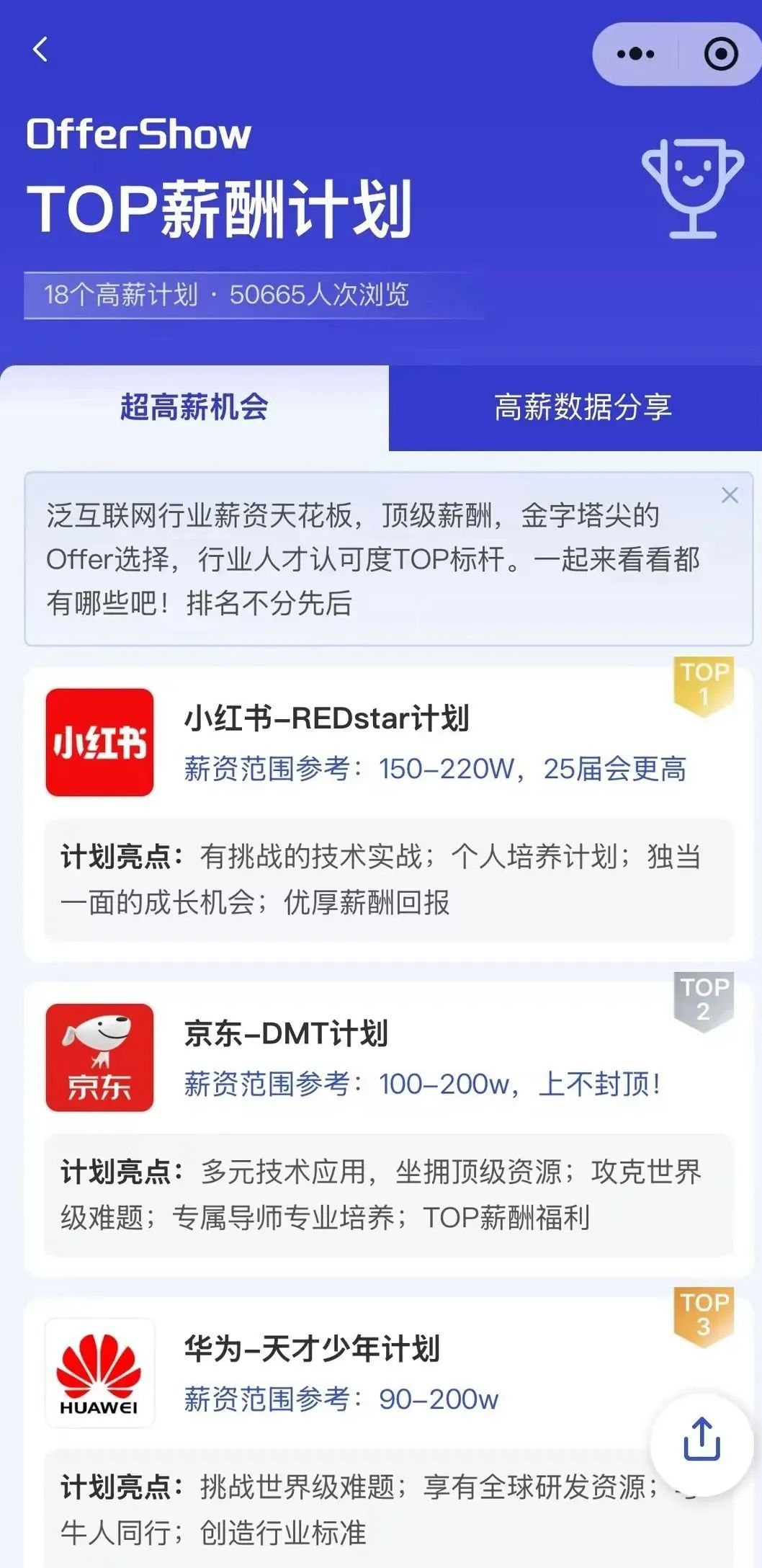This screenshot has height=1568, width=762.
Task: Open the 小红书-REDstar计划 card
Action: pyautogui.click(x=326, y=718)
